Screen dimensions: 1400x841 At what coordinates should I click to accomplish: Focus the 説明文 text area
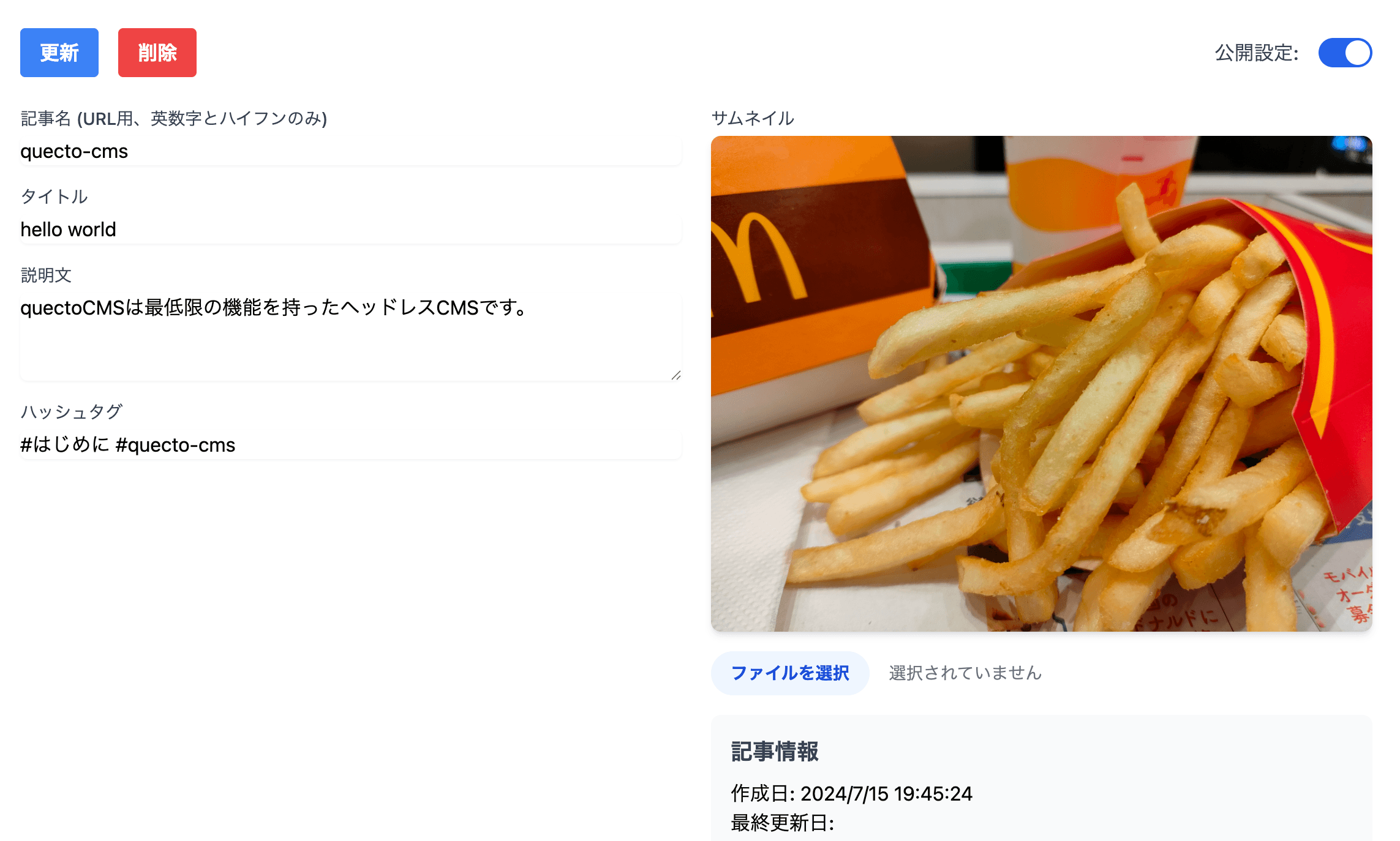tap(350, 337)
